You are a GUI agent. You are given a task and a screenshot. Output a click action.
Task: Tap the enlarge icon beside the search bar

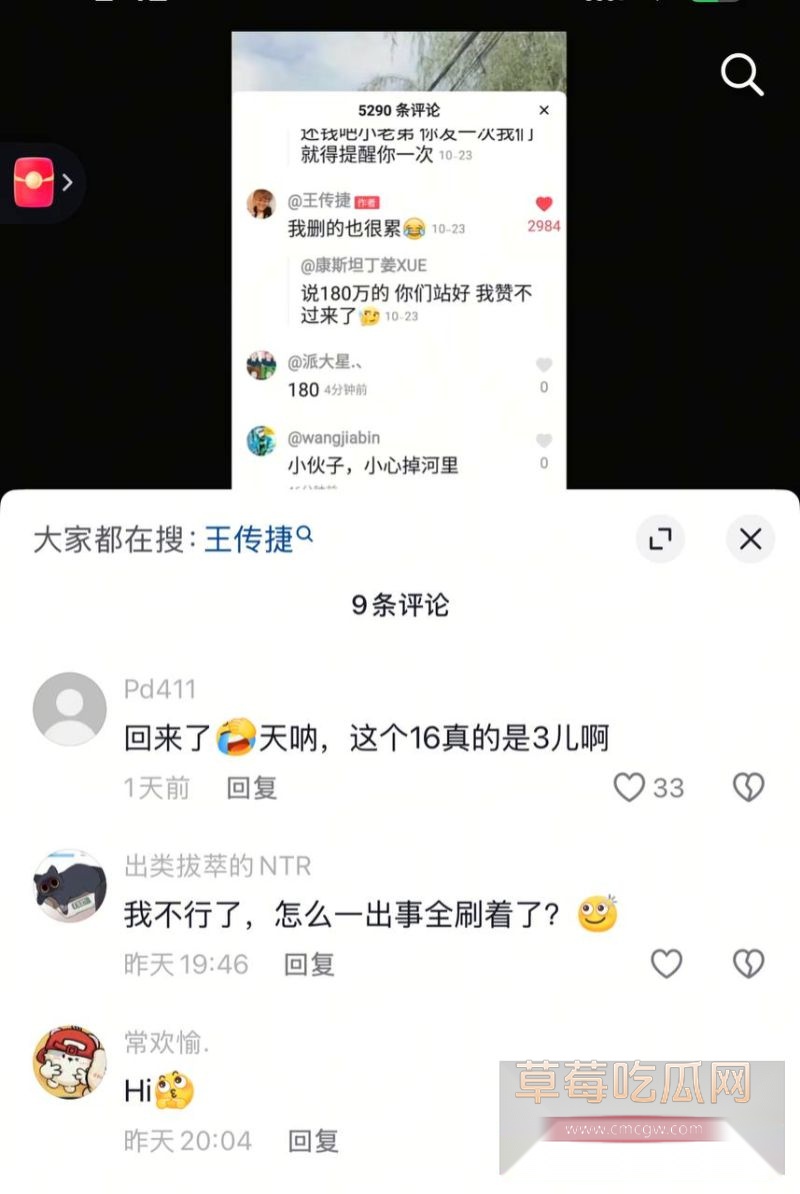tap(660, 539)
